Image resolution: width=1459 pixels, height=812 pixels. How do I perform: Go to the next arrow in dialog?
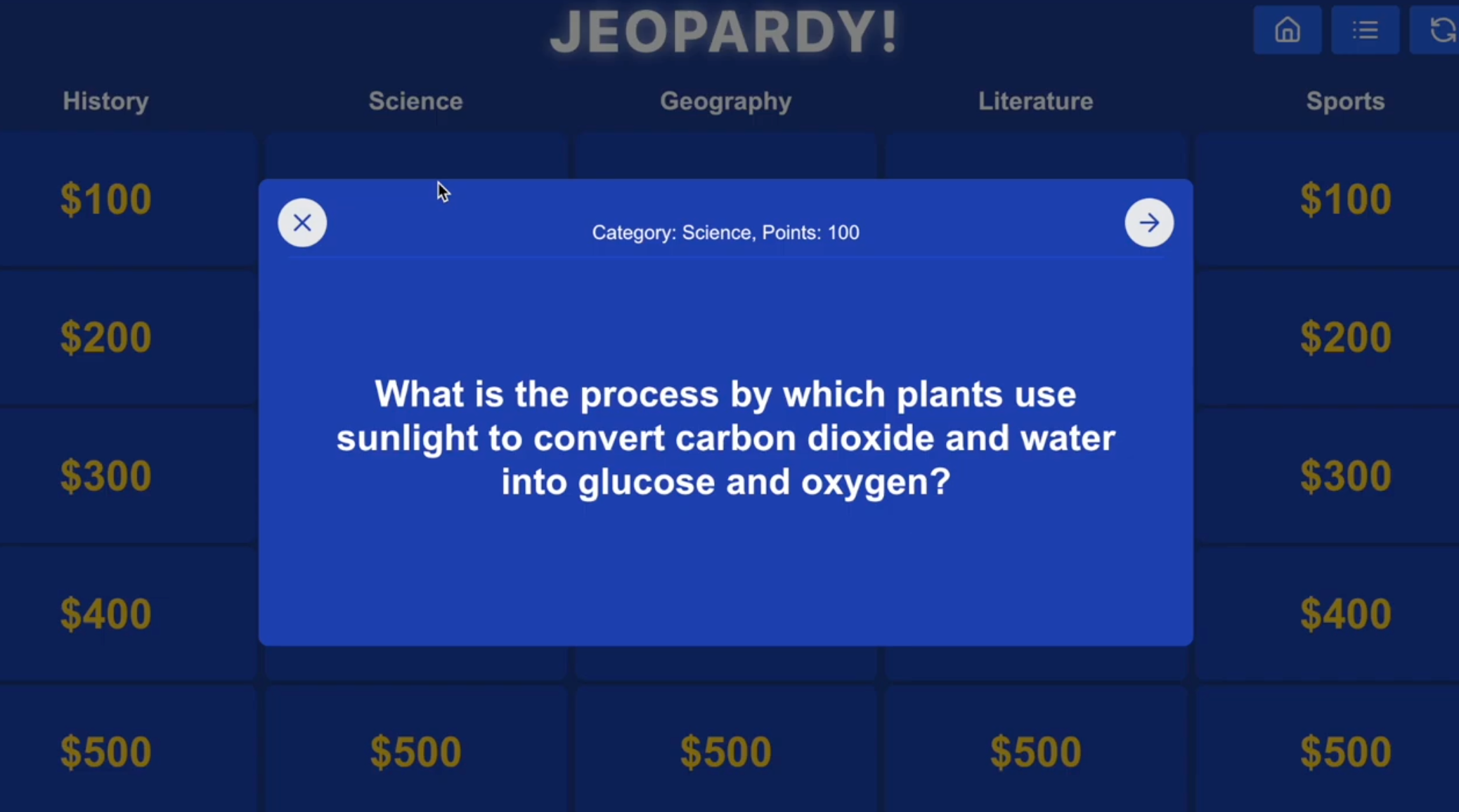pyautogui.click(x=1149, y=223)
